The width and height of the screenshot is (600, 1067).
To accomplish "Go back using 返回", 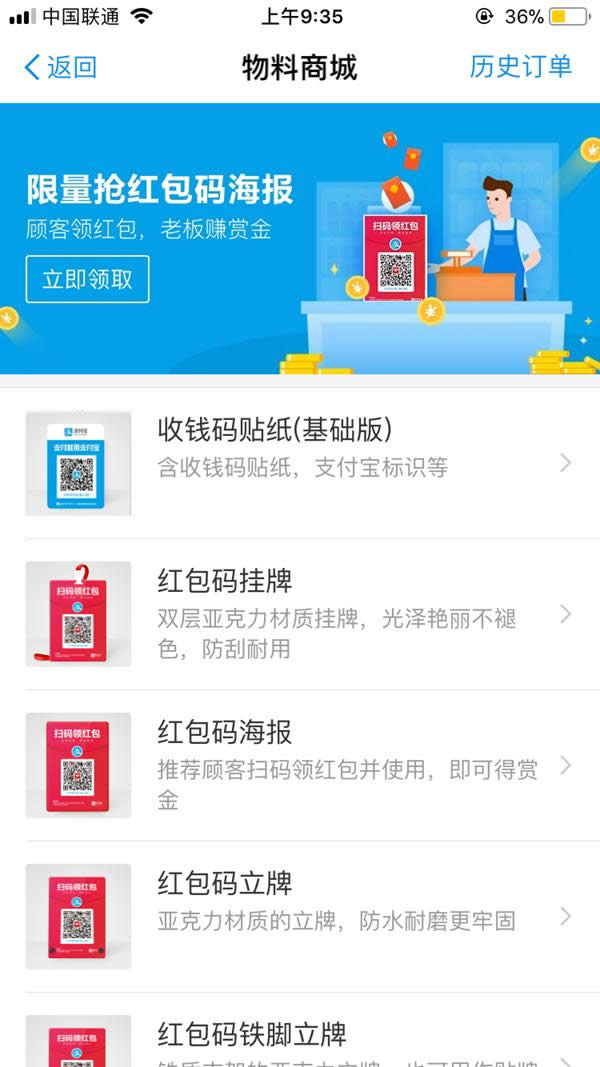I will [60, 67].
